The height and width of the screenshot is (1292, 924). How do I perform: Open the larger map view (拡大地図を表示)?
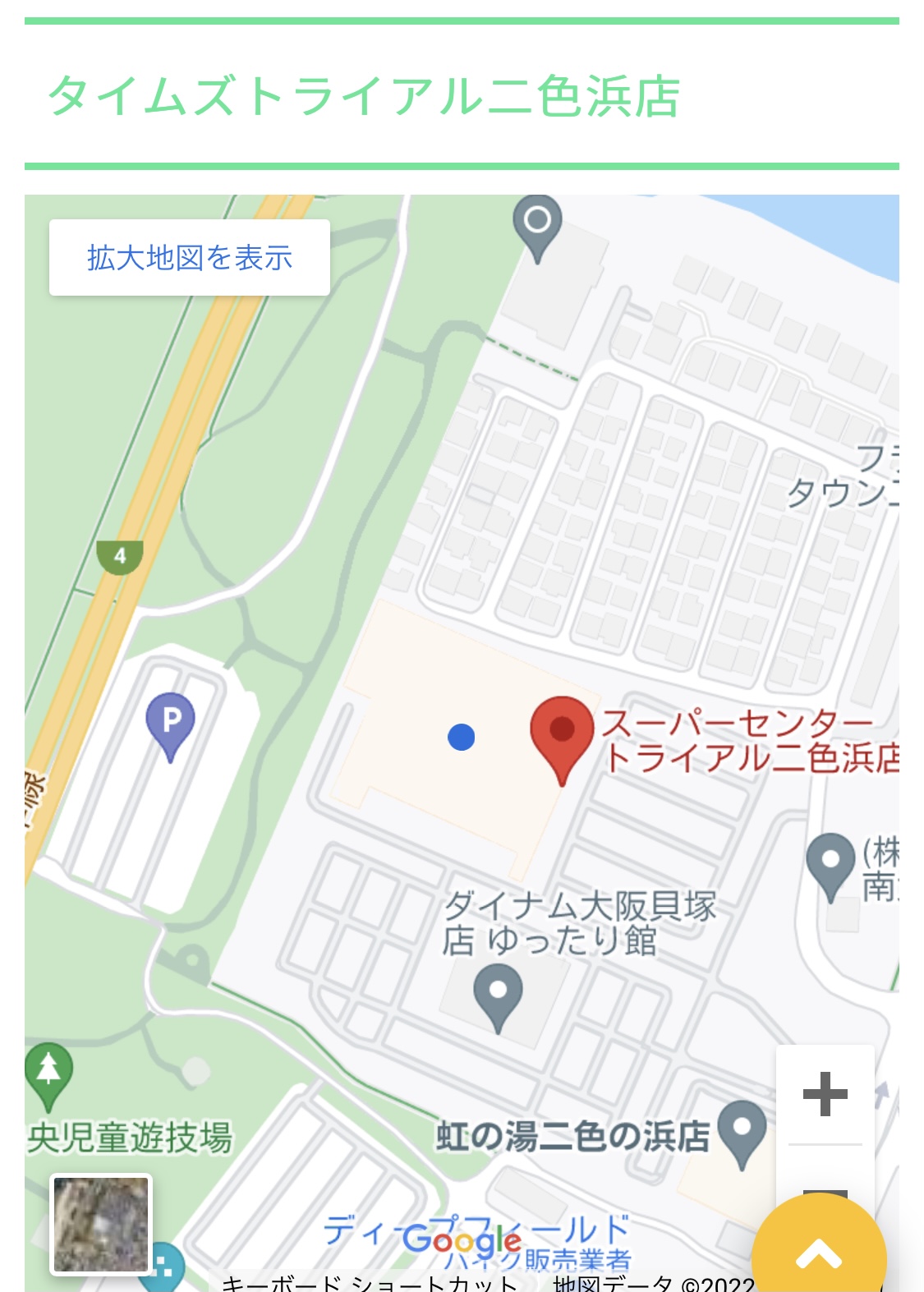190,258
